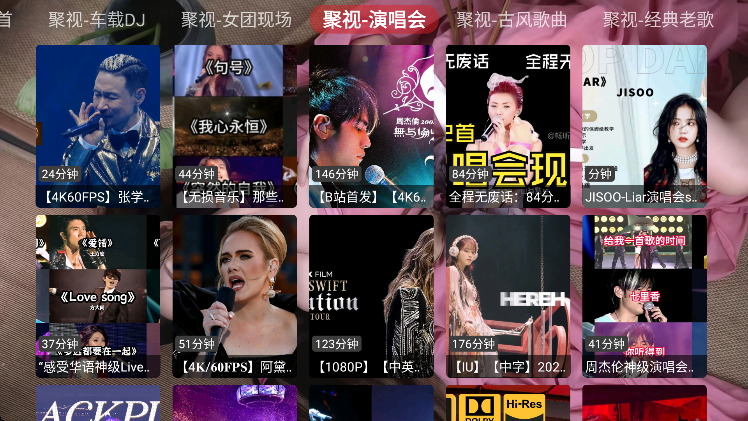Open the 周杰伦神级演唱会 41分钟 video
Image resolution: width=748 pixels, height=421 pixels.
[644, 295]
